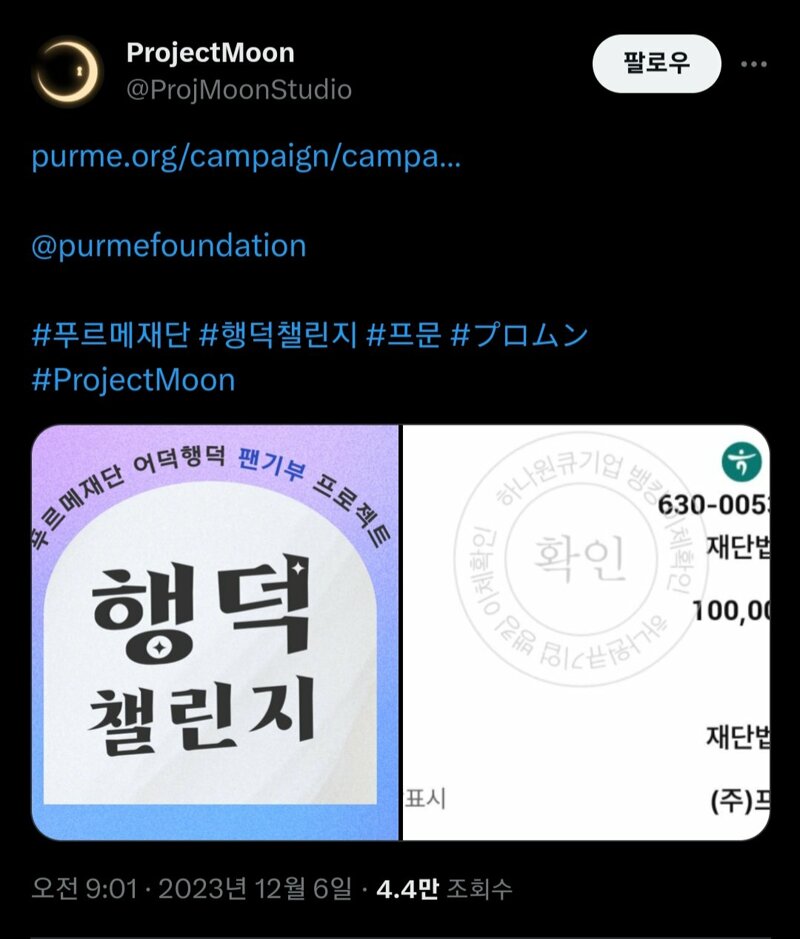Open the ProjectMoon display name
Screen dimensions: 800x939
(210, 52)
